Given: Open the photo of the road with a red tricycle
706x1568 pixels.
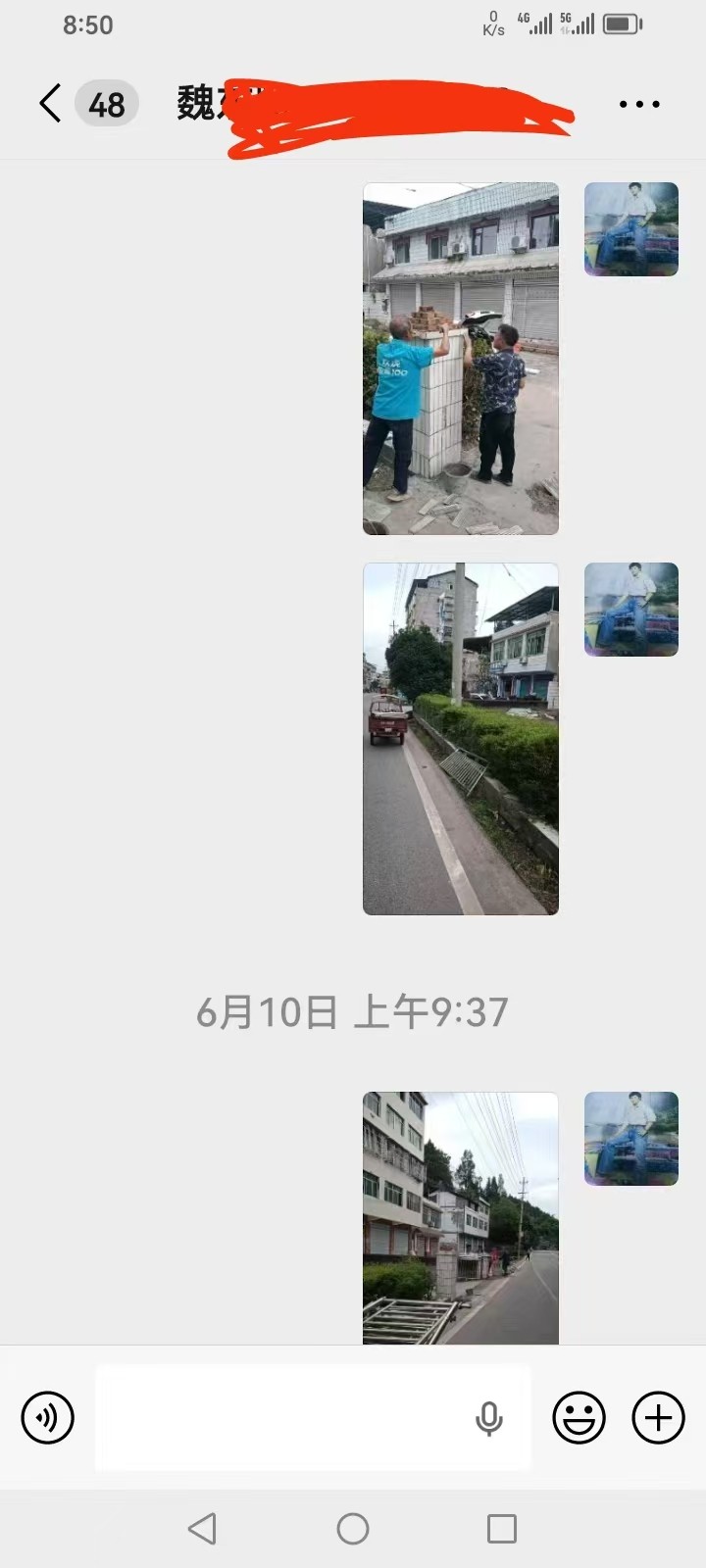Looking at the screenshot, I should (x=461, y=739).
